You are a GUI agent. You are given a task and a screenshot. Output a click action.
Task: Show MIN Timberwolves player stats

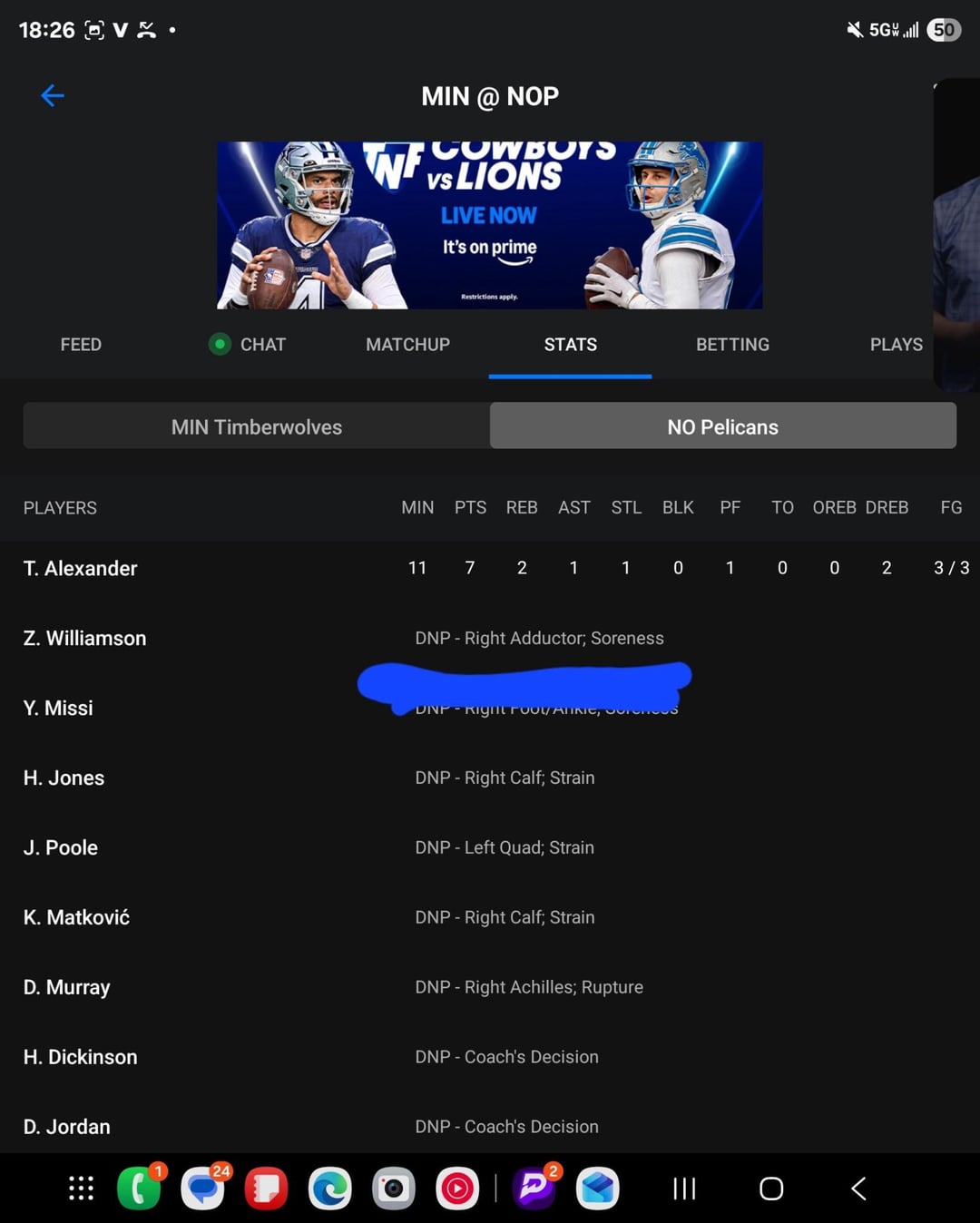tap(257, 426)
